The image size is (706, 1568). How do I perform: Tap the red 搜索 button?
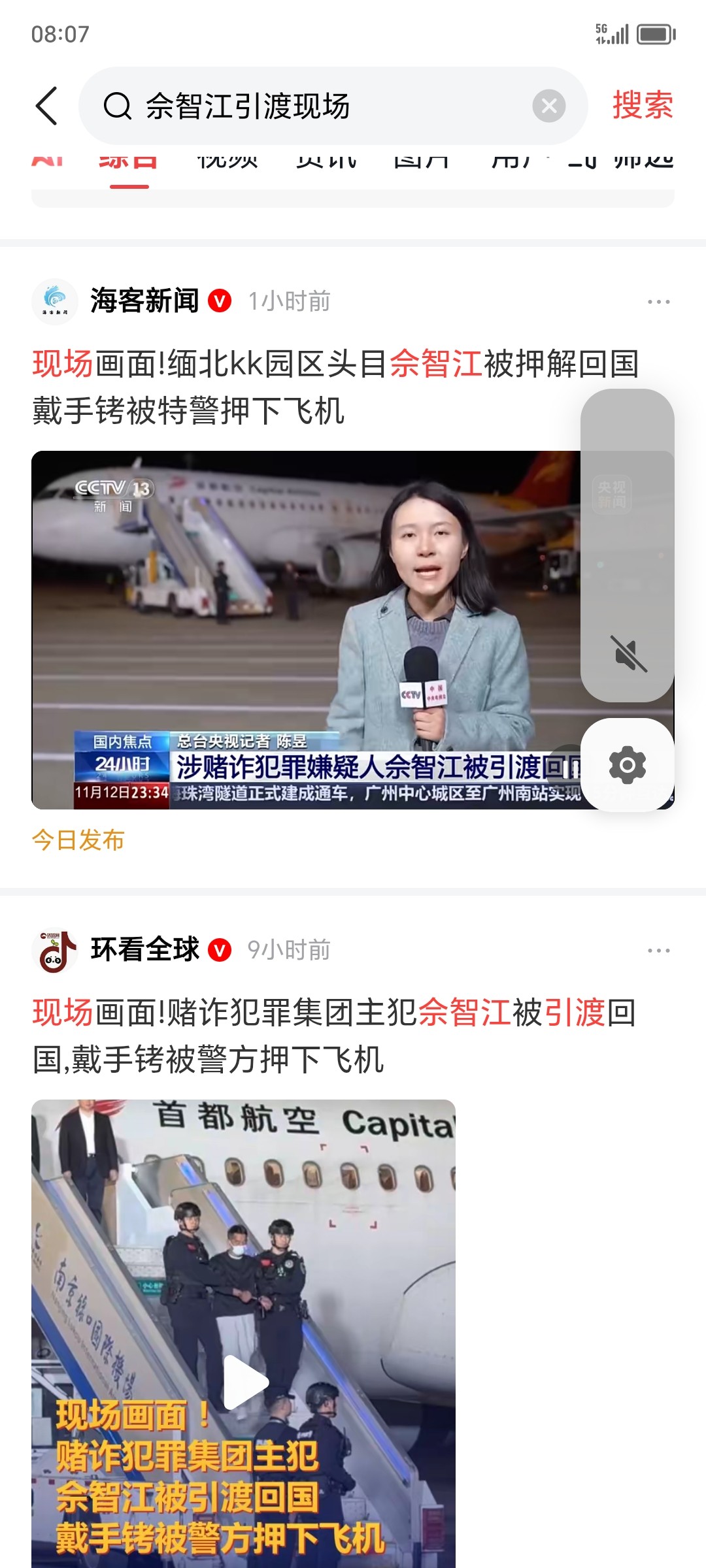pyautogui.click(x=643, y=106)
